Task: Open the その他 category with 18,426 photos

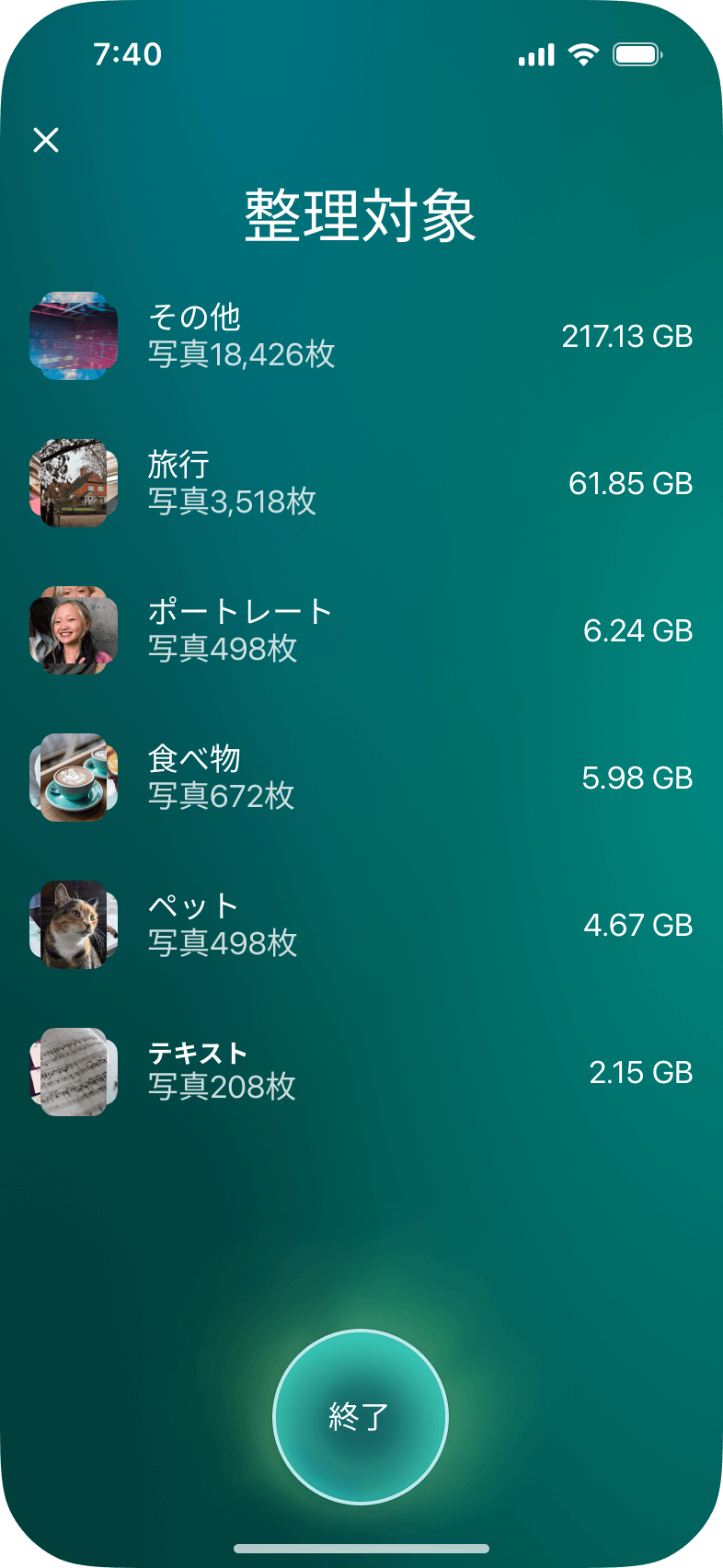Action: [x=361, y=337]
